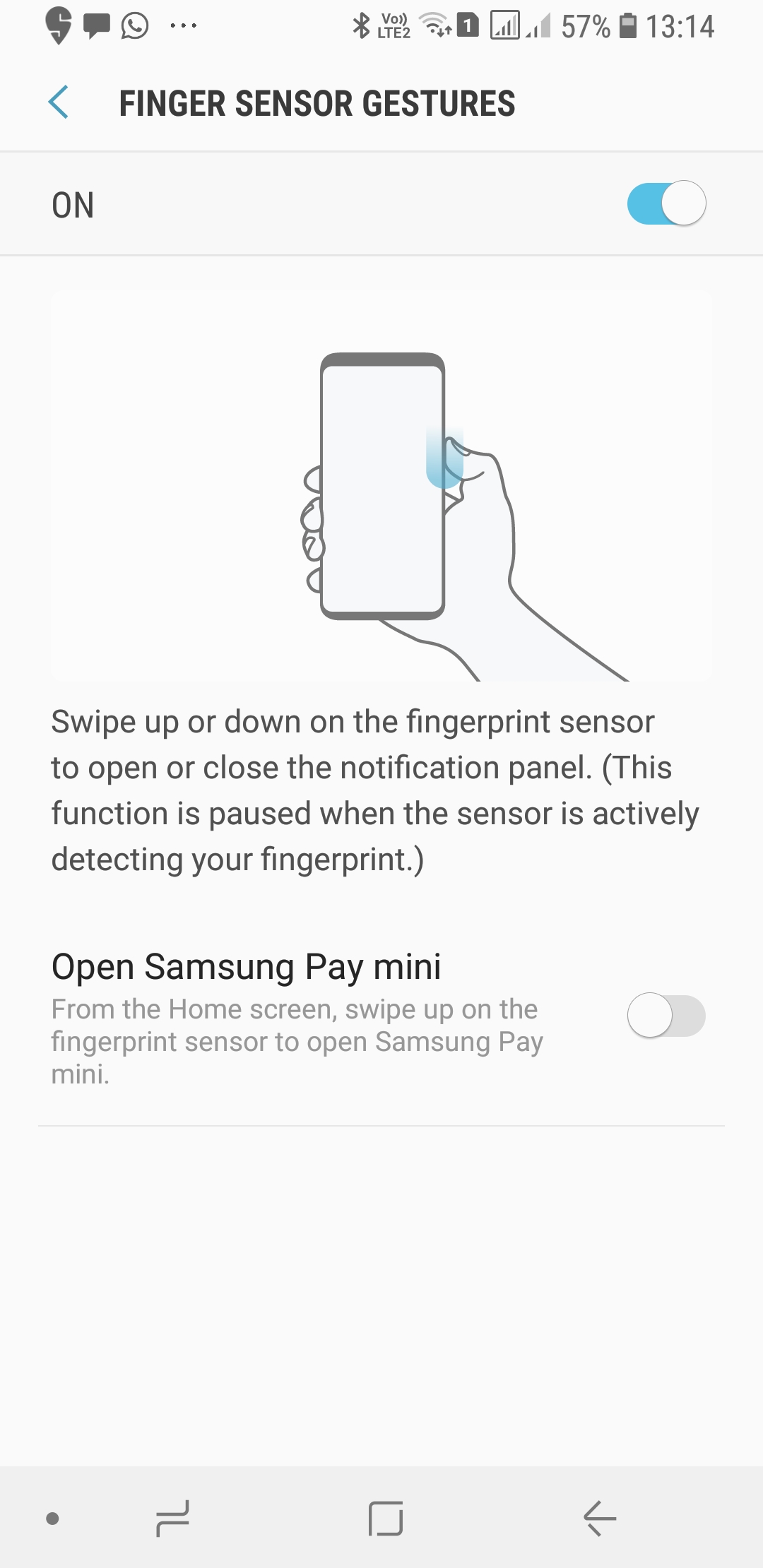
Task: Tap the system home button
Action: (x=386, y=1518)
